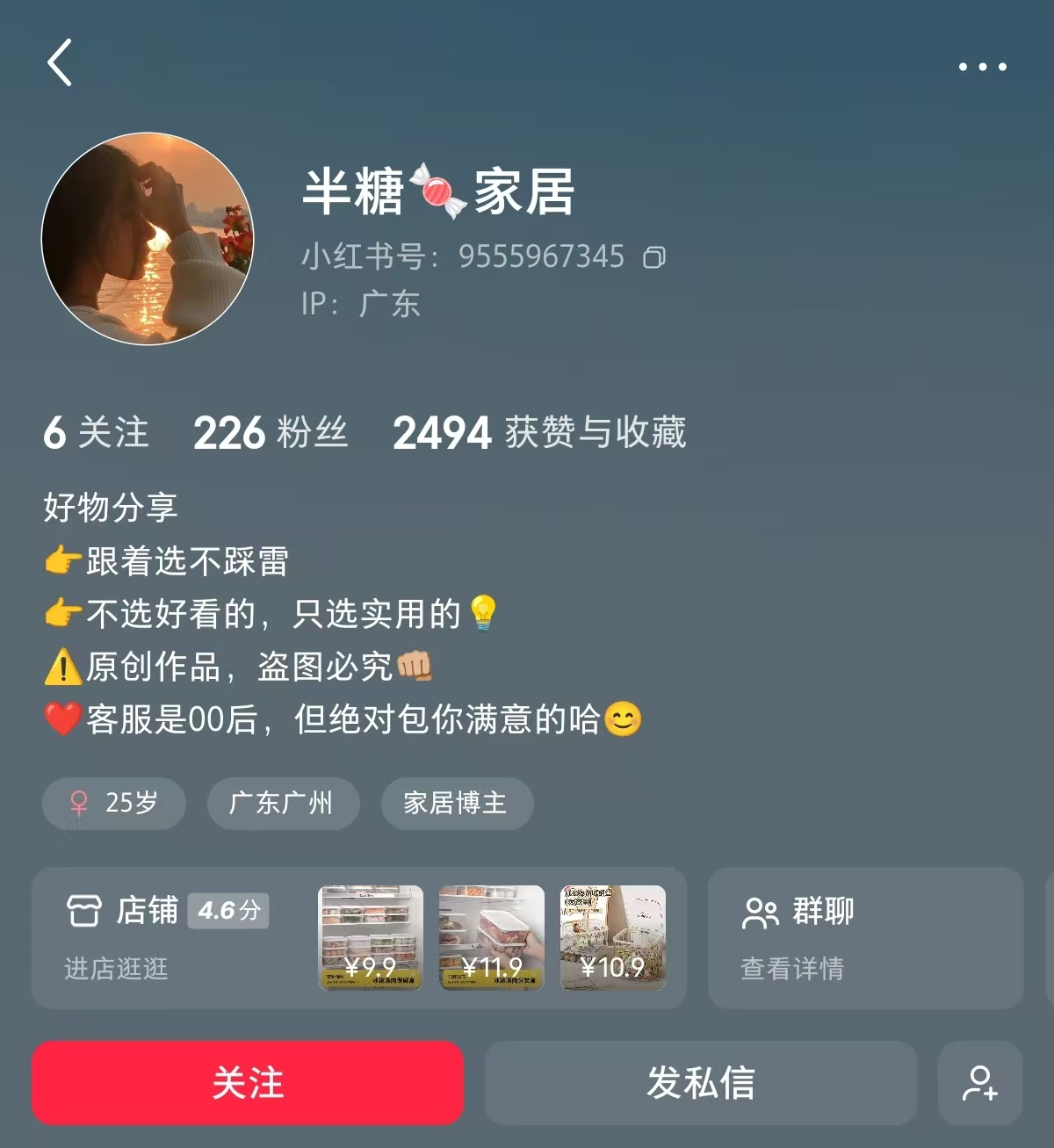This screenshot has height=1148, width=1054.
Task: Copy the 小红书号 account number
Action: tap(655, 256)
